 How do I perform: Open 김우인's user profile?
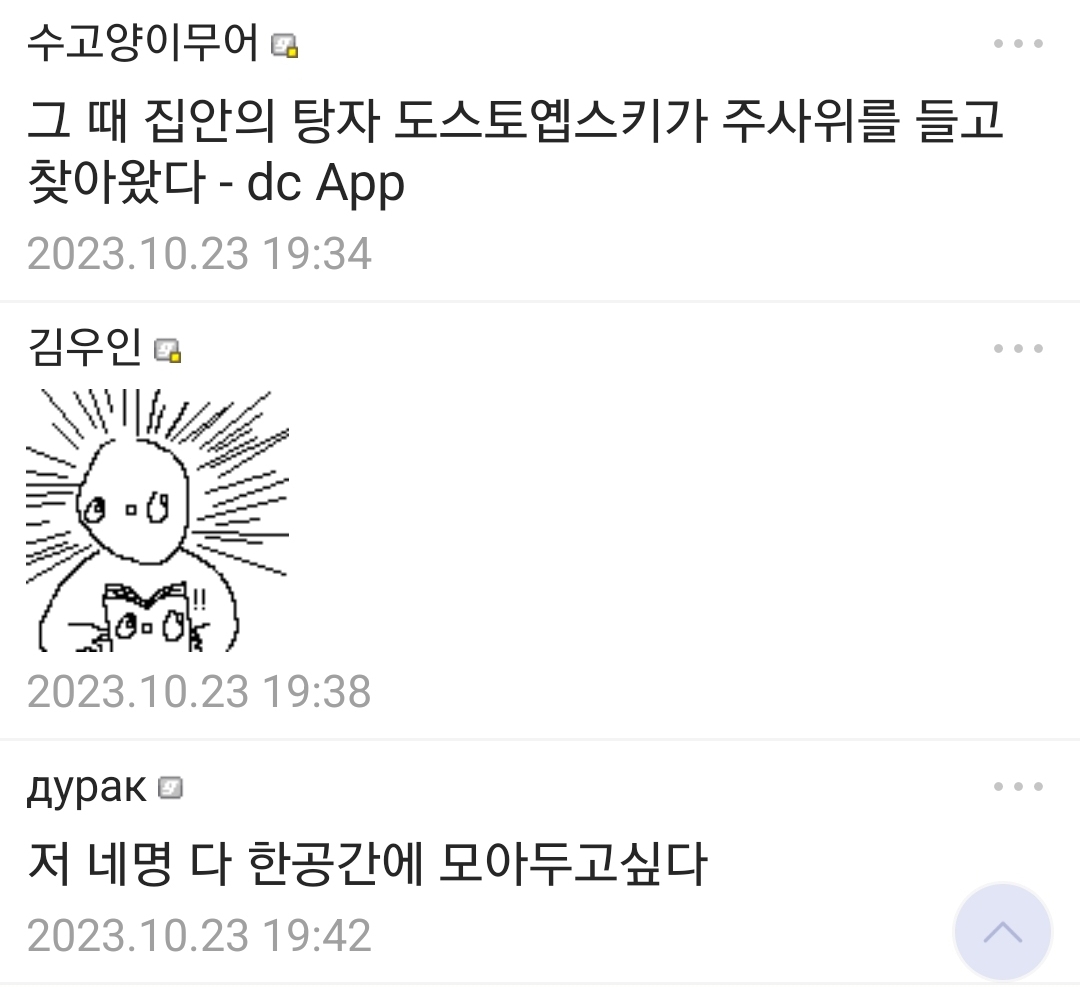click(x=85, y=349)
